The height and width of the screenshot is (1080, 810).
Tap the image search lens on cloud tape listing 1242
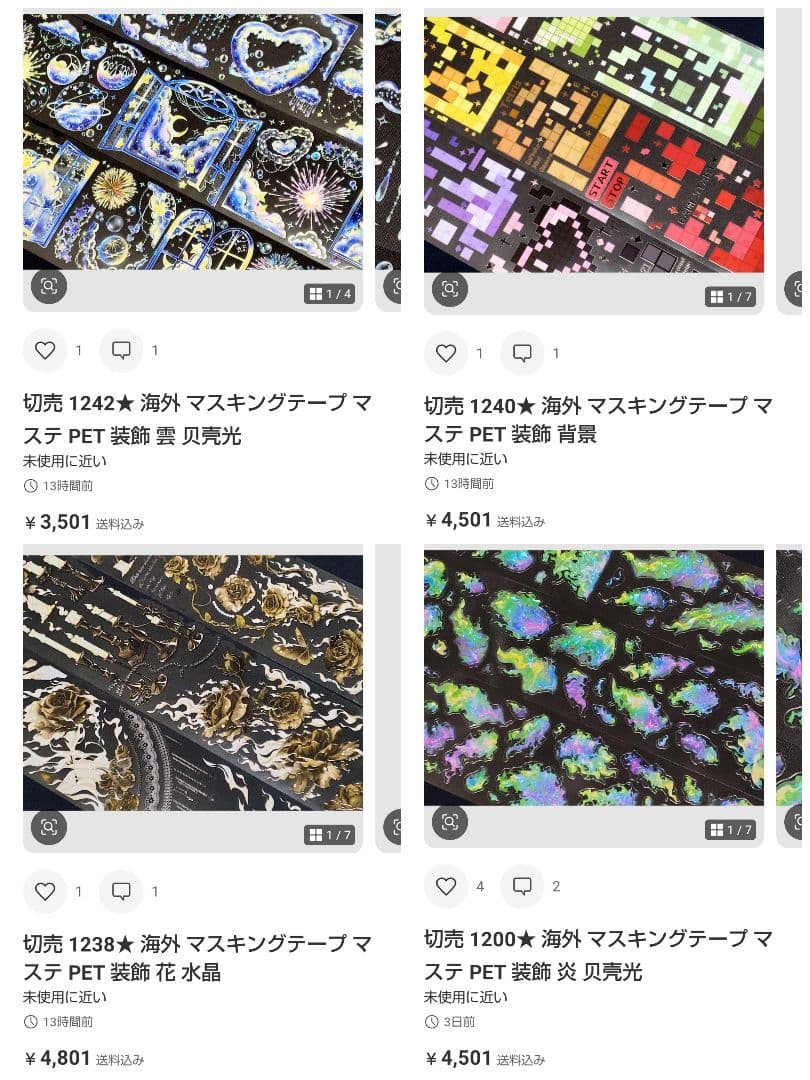click(x=49, y=288)
